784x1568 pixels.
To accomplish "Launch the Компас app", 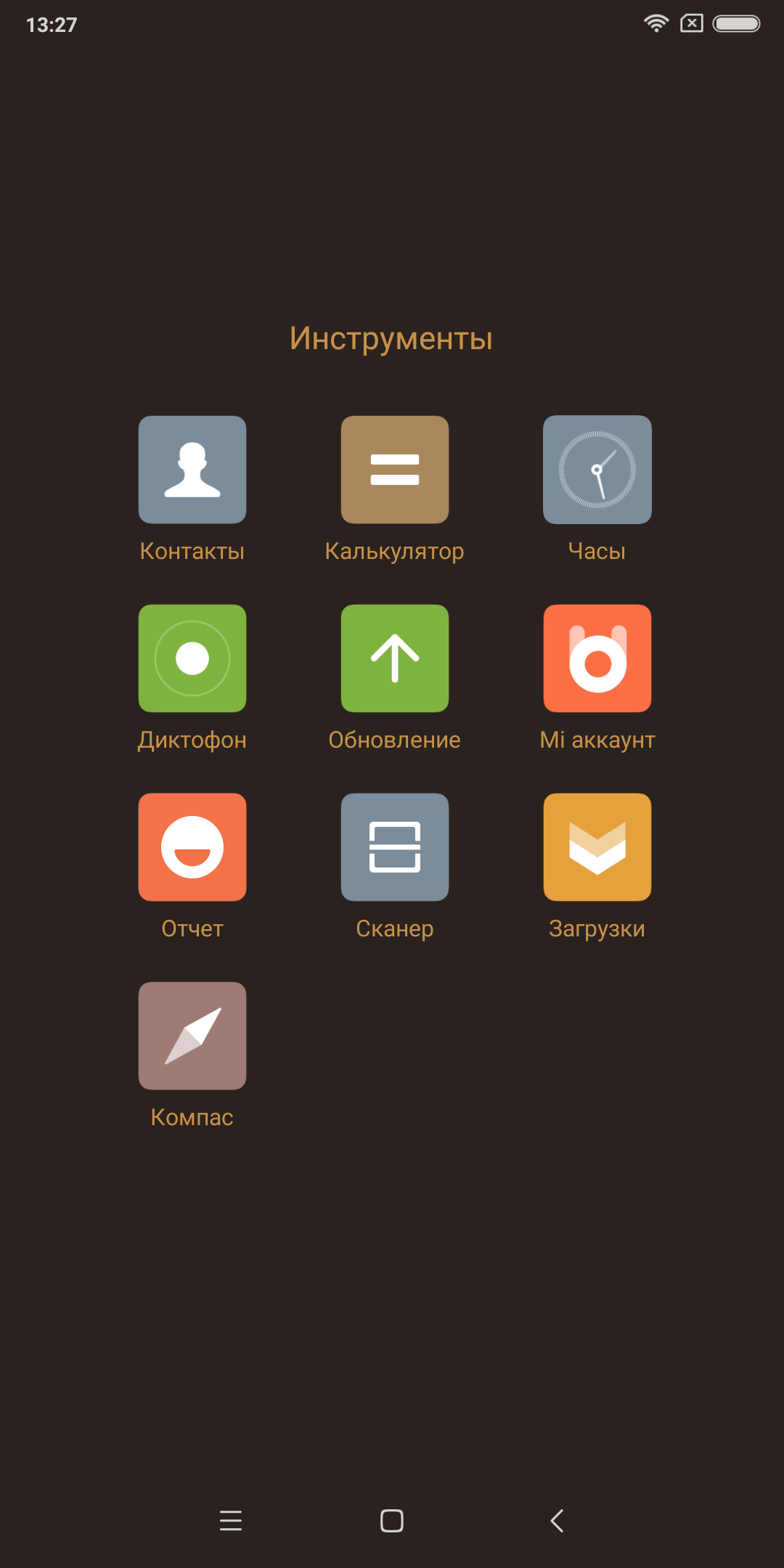I will coord(192,1036).
